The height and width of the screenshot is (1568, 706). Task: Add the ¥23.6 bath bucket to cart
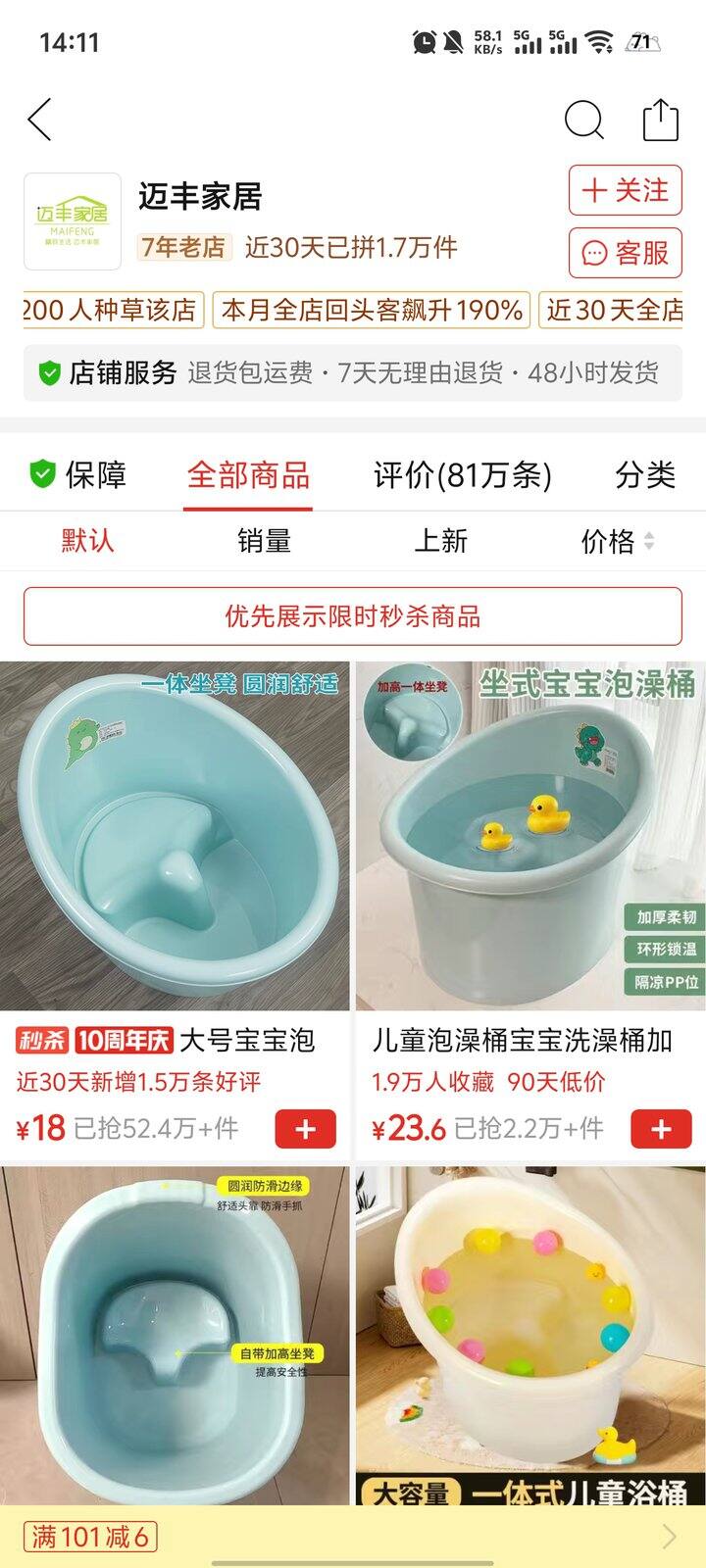coord(661,1129)
